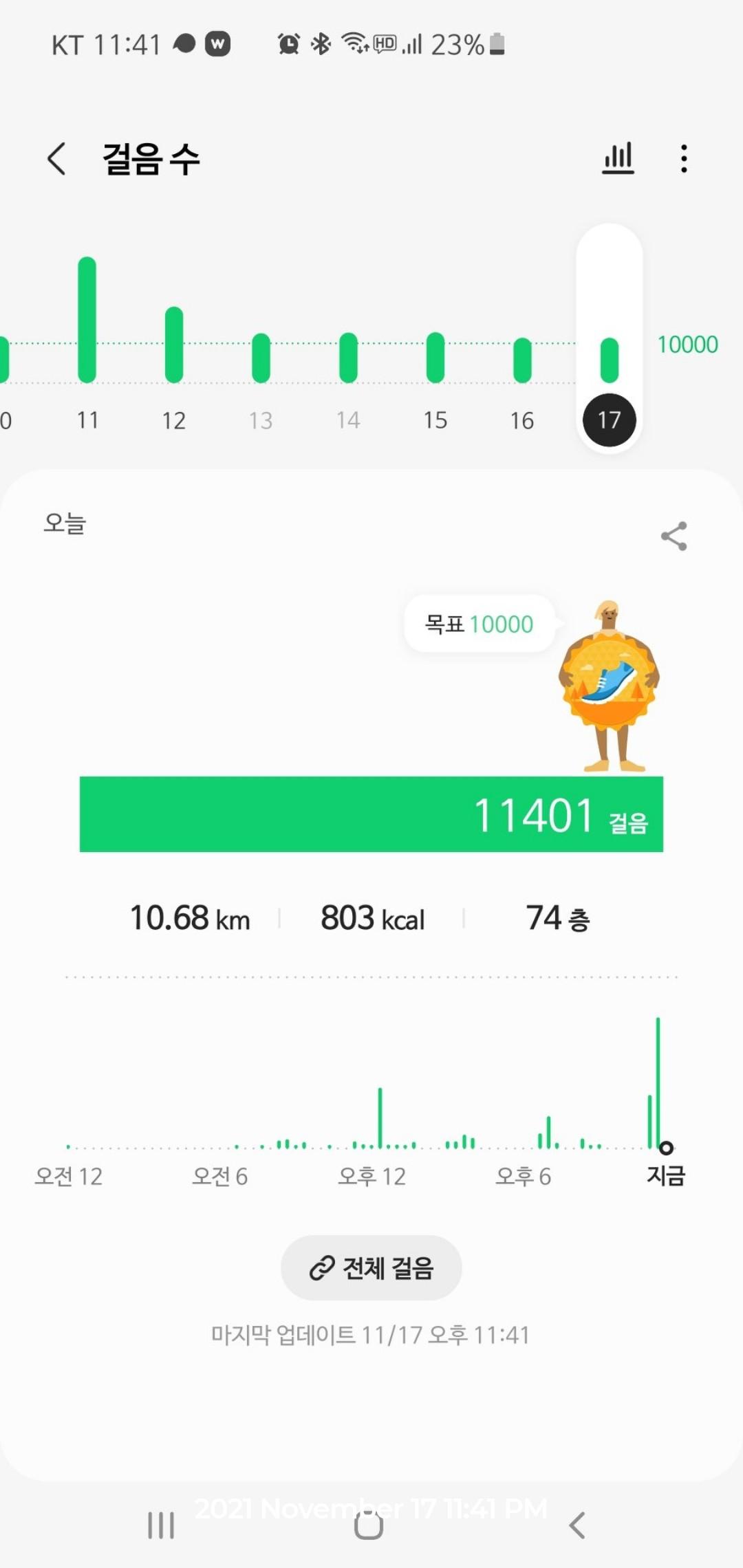Go back from the 걸음 수 screen
This screenshot has width=743, height=1568.
tap(57, 159)
